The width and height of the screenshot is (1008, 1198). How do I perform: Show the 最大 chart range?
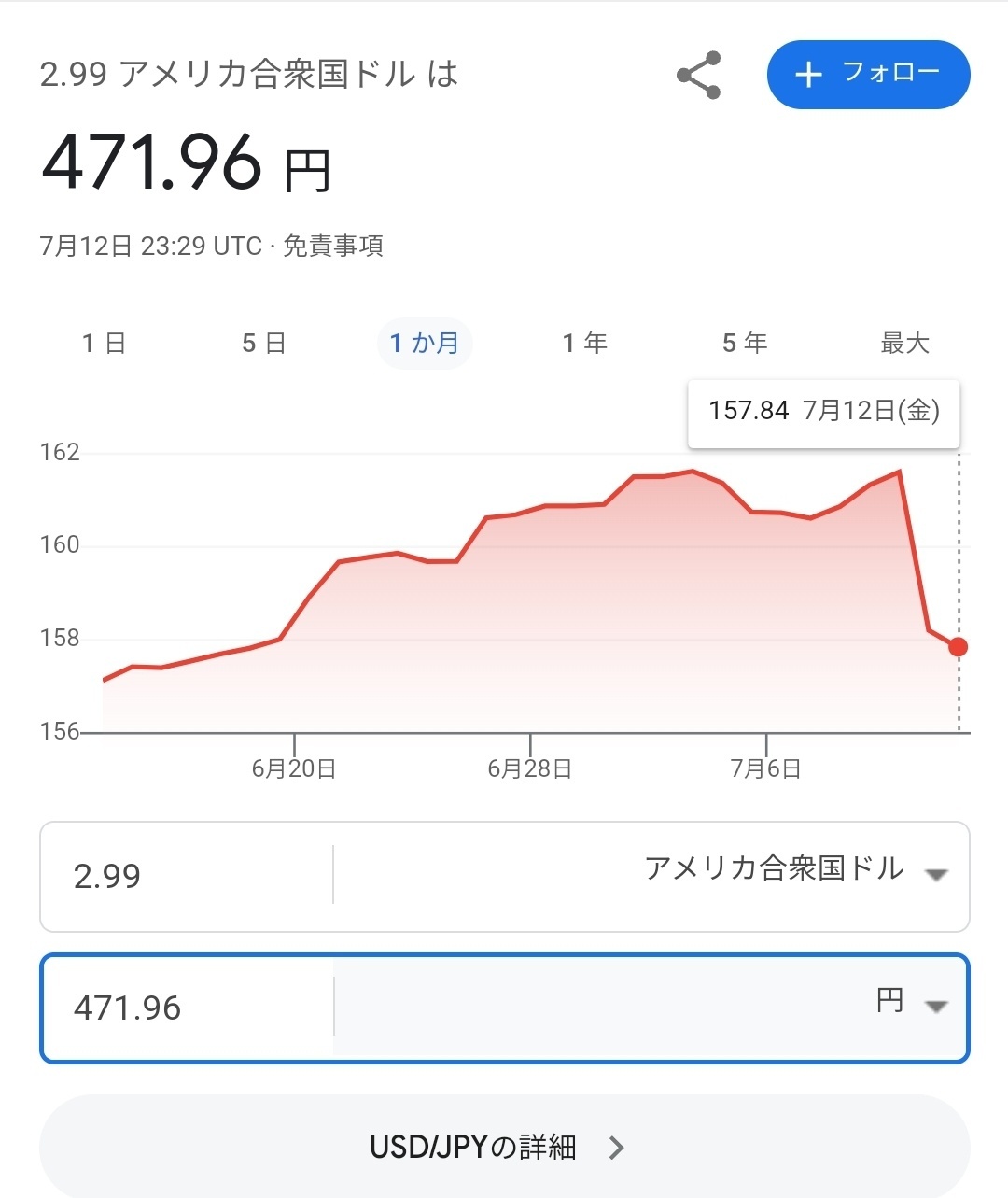[904, 344]
